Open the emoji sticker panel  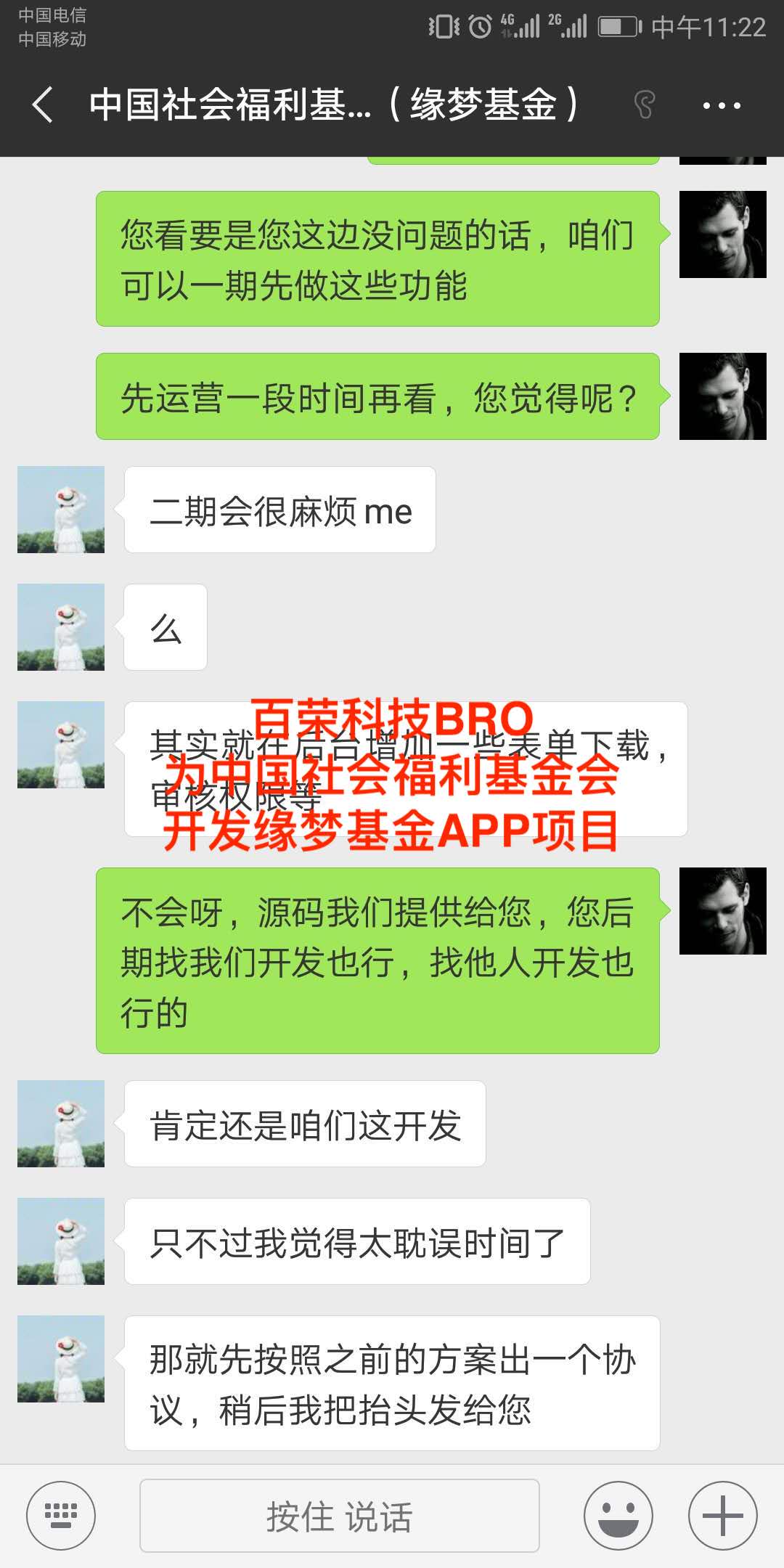[x=618, y=1516]
